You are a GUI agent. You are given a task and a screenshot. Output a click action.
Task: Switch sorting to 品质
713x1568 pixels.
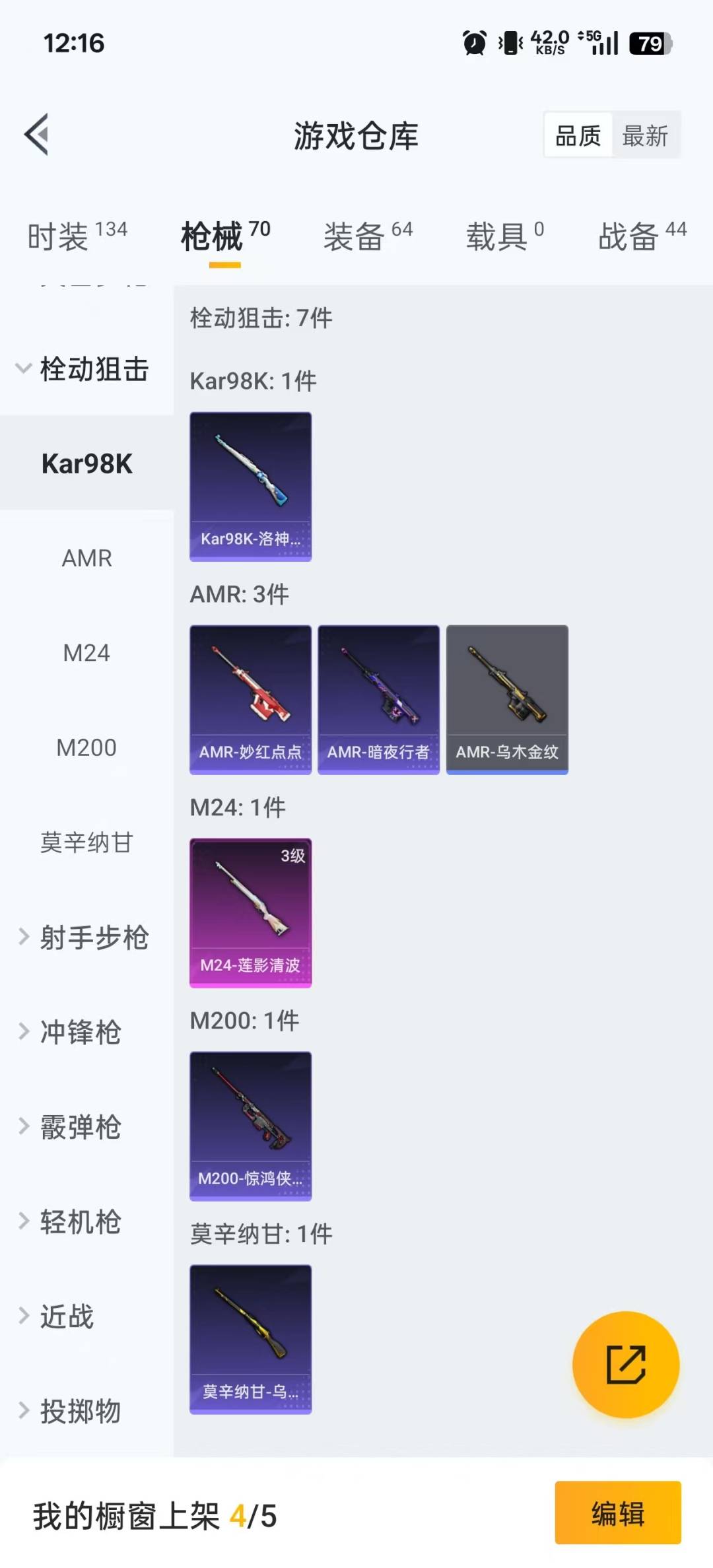point(577,135)
